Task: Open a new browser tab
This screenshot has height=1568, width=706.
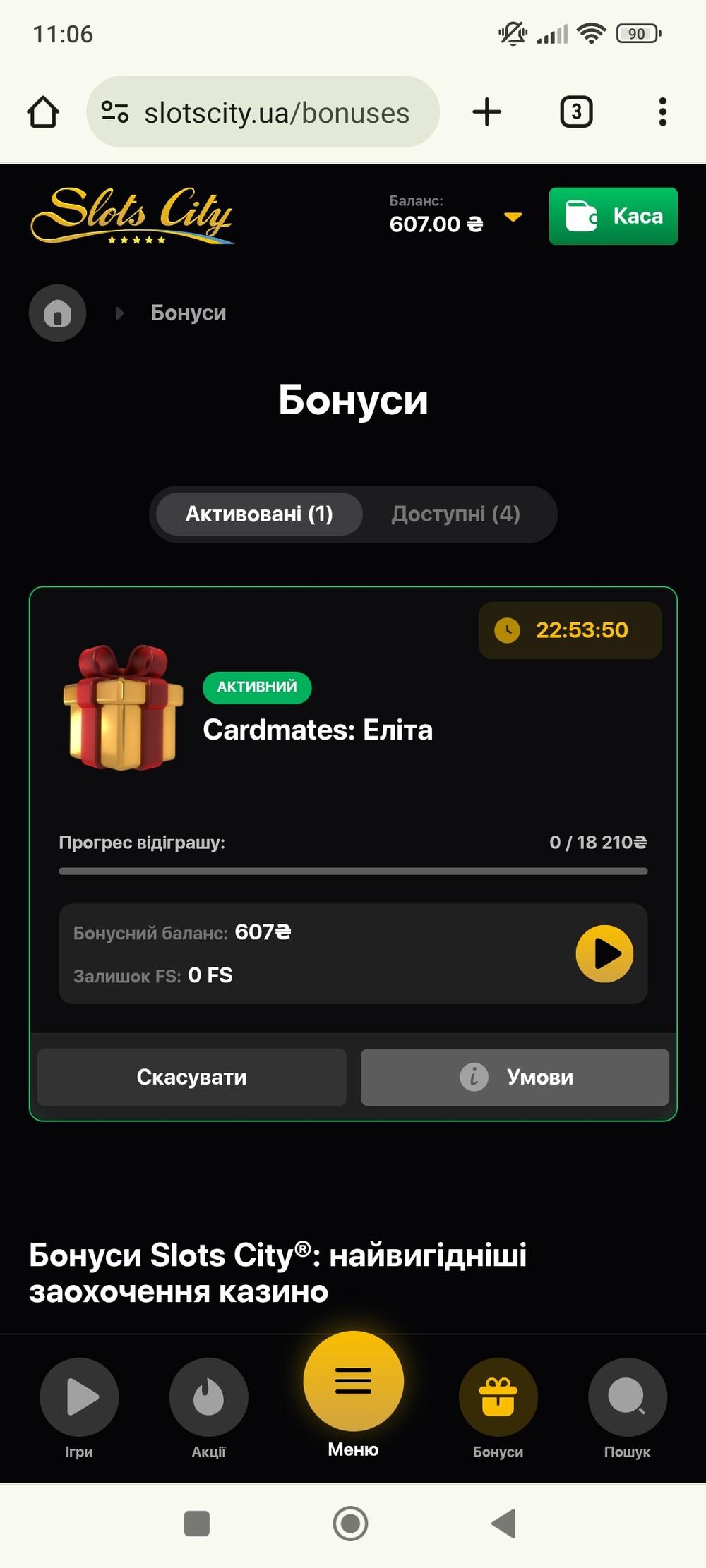Action: (486, 112)
